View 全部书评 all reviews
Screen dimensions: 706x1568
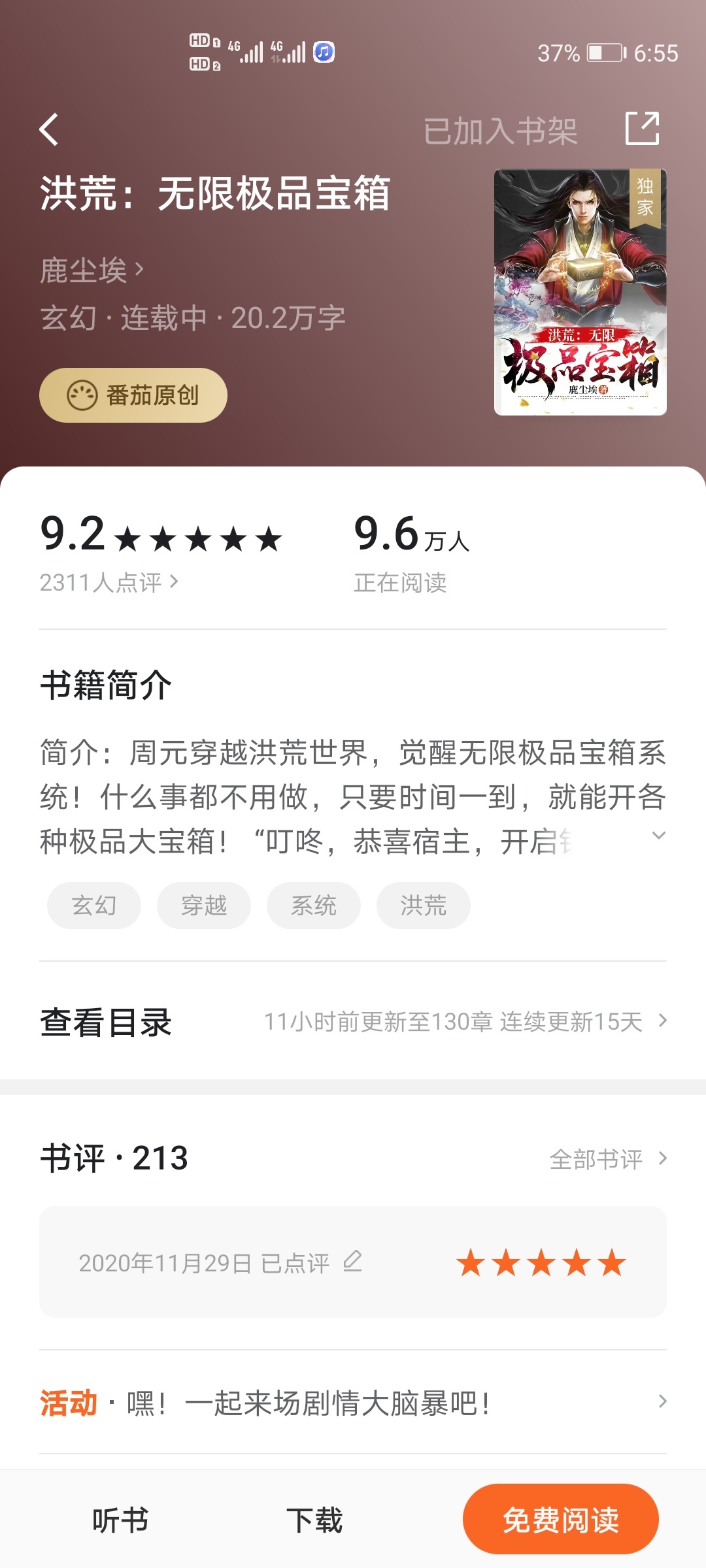coord(608,1159)
